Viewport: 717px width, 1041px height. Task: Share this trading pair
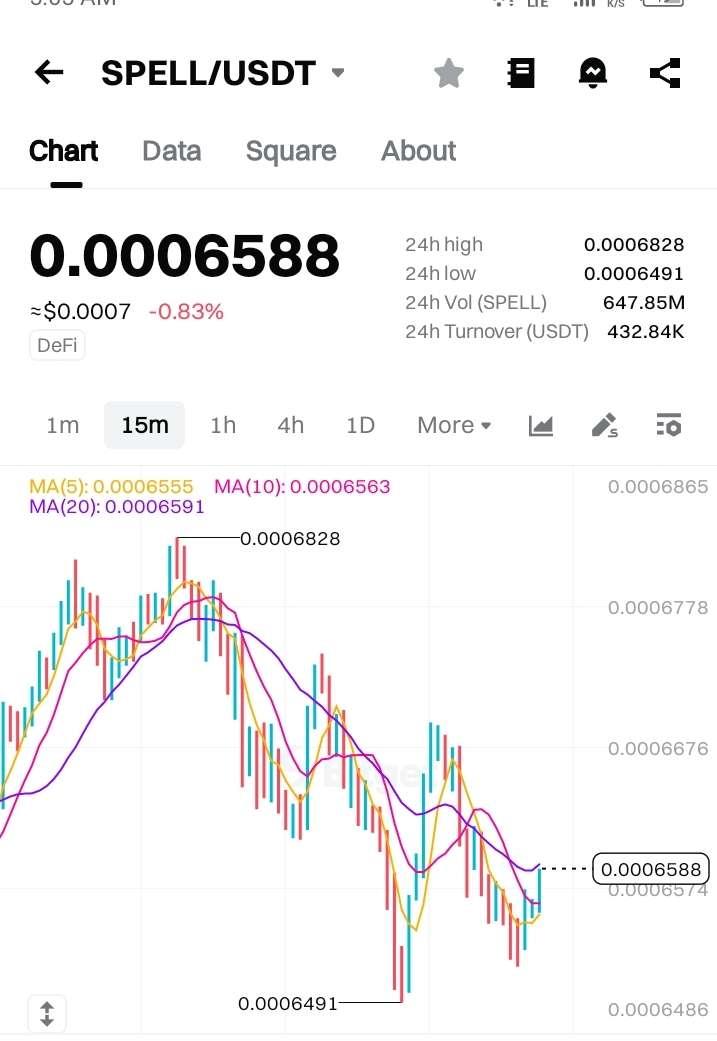(665, 73)
